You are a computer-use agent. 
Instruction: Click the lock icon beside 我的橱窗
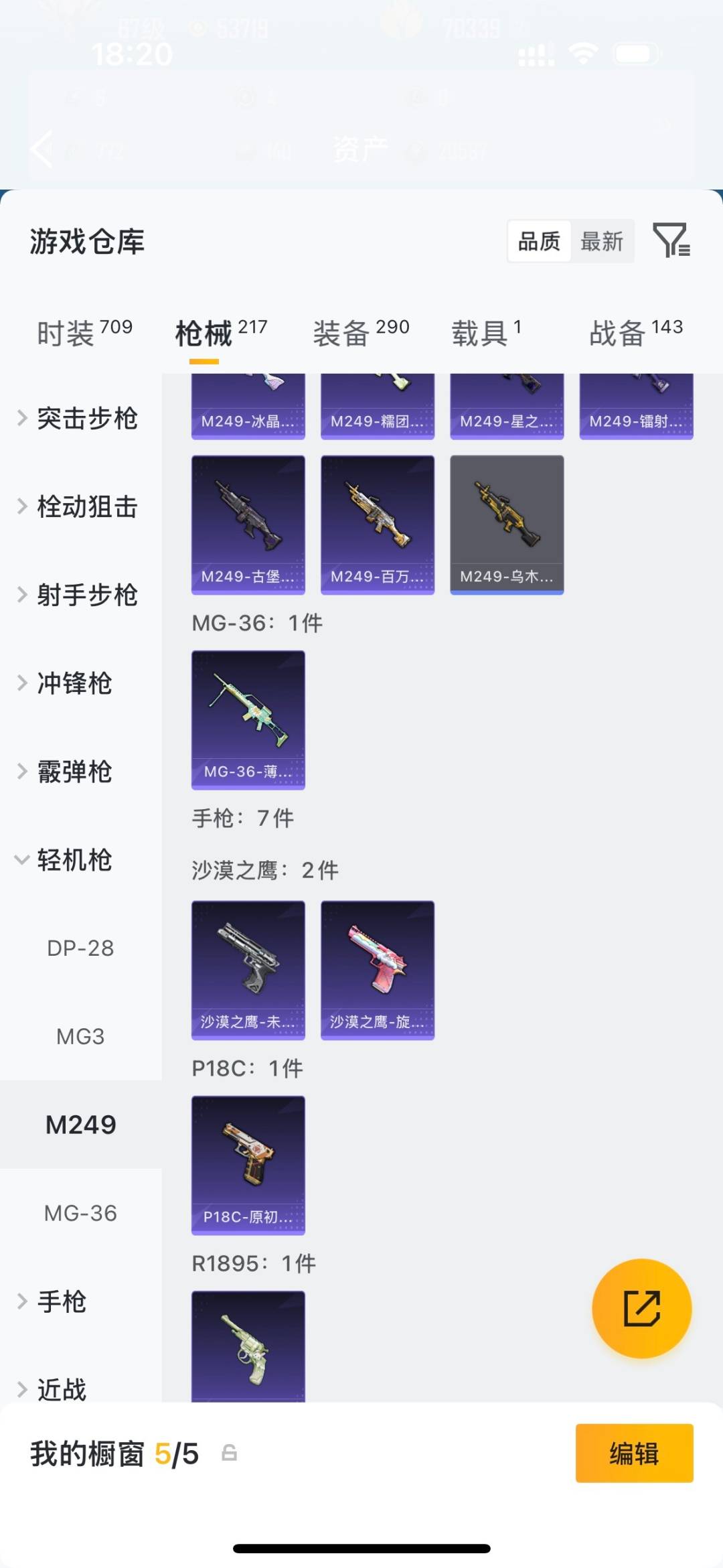[229, 1454]
